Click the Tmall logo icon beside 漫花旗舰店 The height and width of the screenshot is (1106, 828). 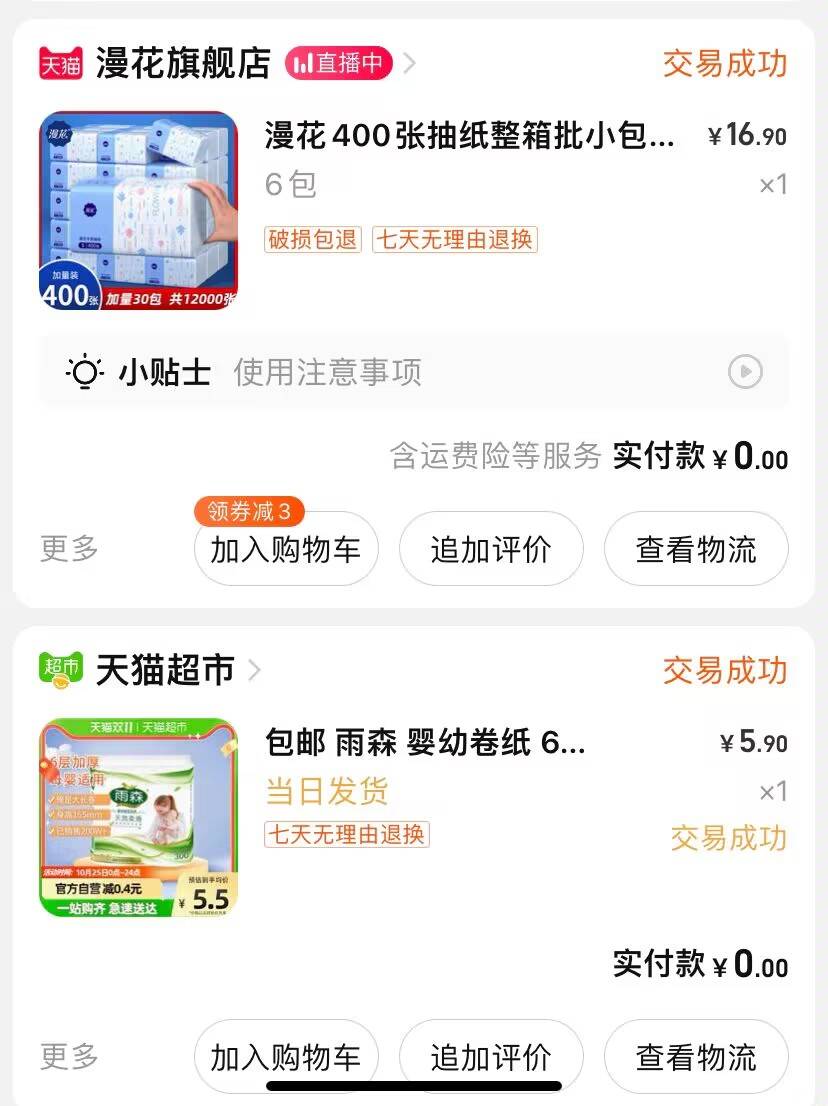(62, 62)
